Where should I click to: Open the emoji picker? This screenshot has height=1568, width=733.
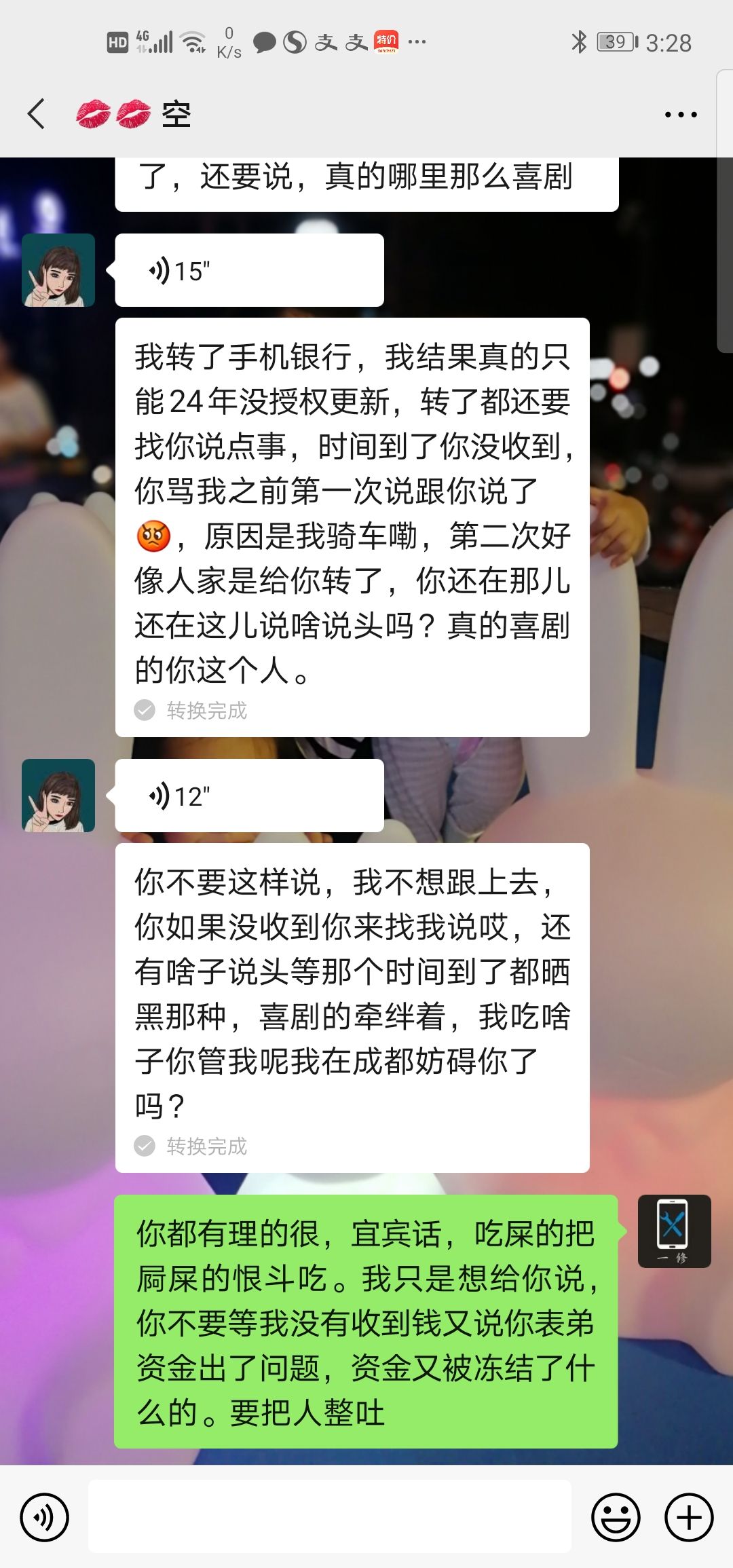click(x=616, y=1517)
